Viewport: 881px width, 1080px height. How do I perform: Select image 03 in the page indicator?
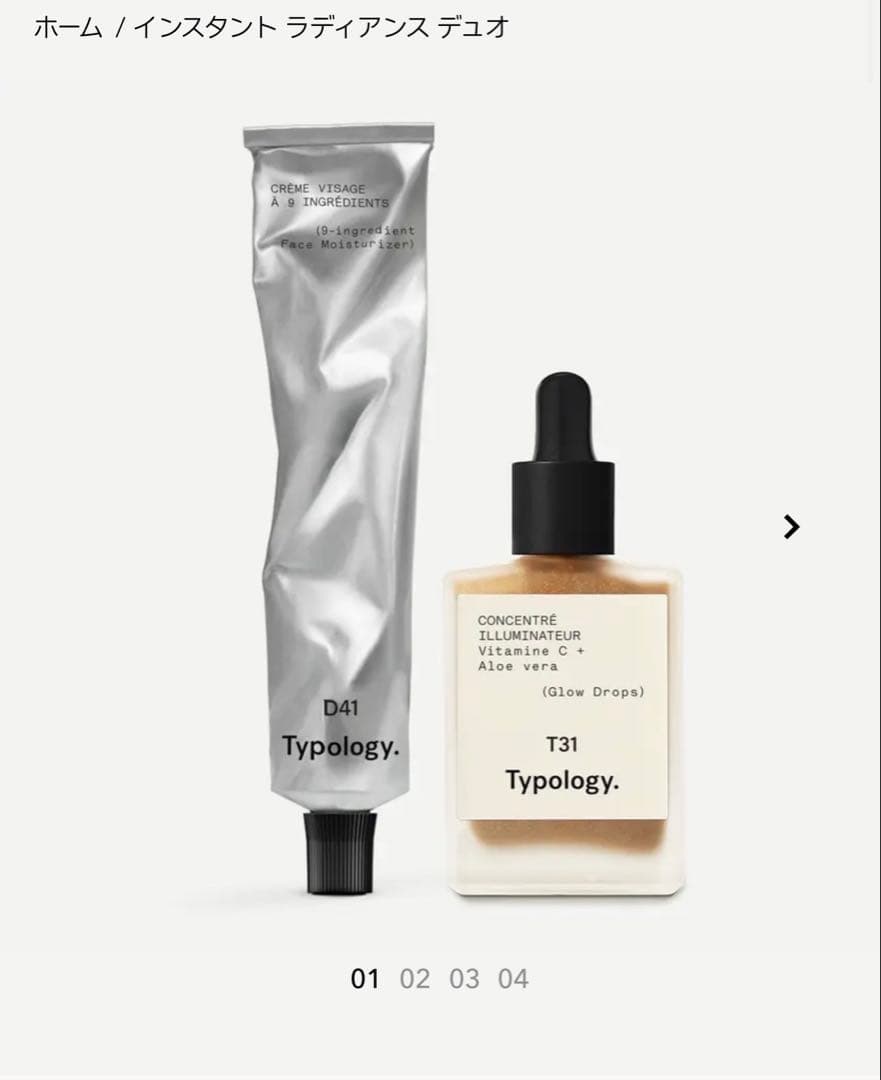(464, 978)
